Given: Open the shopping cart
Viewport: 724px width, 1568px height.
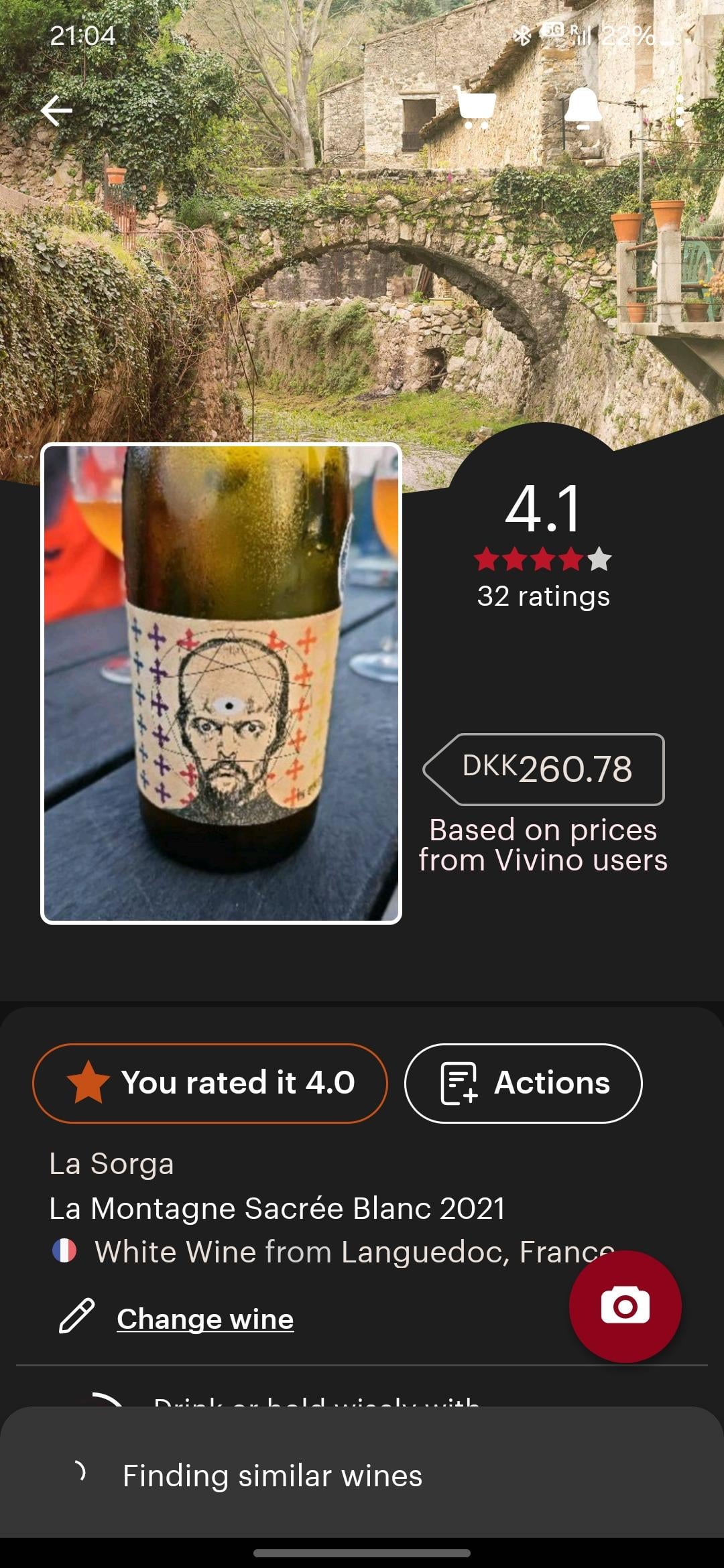Looking at the screenshot, I should tap(475, 107).
